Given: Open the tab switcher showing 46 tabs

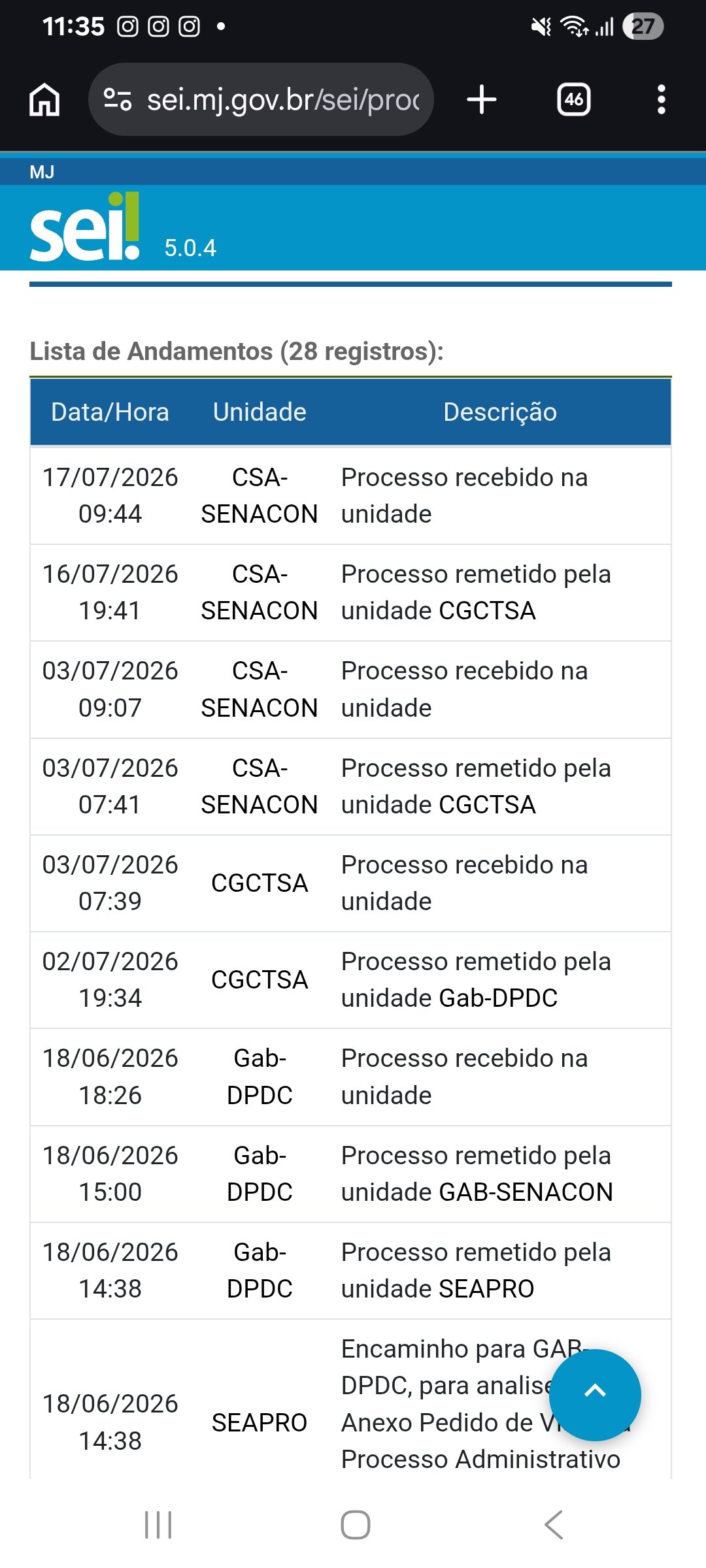Looking at the screenshot, I should (x=573, y=100).
